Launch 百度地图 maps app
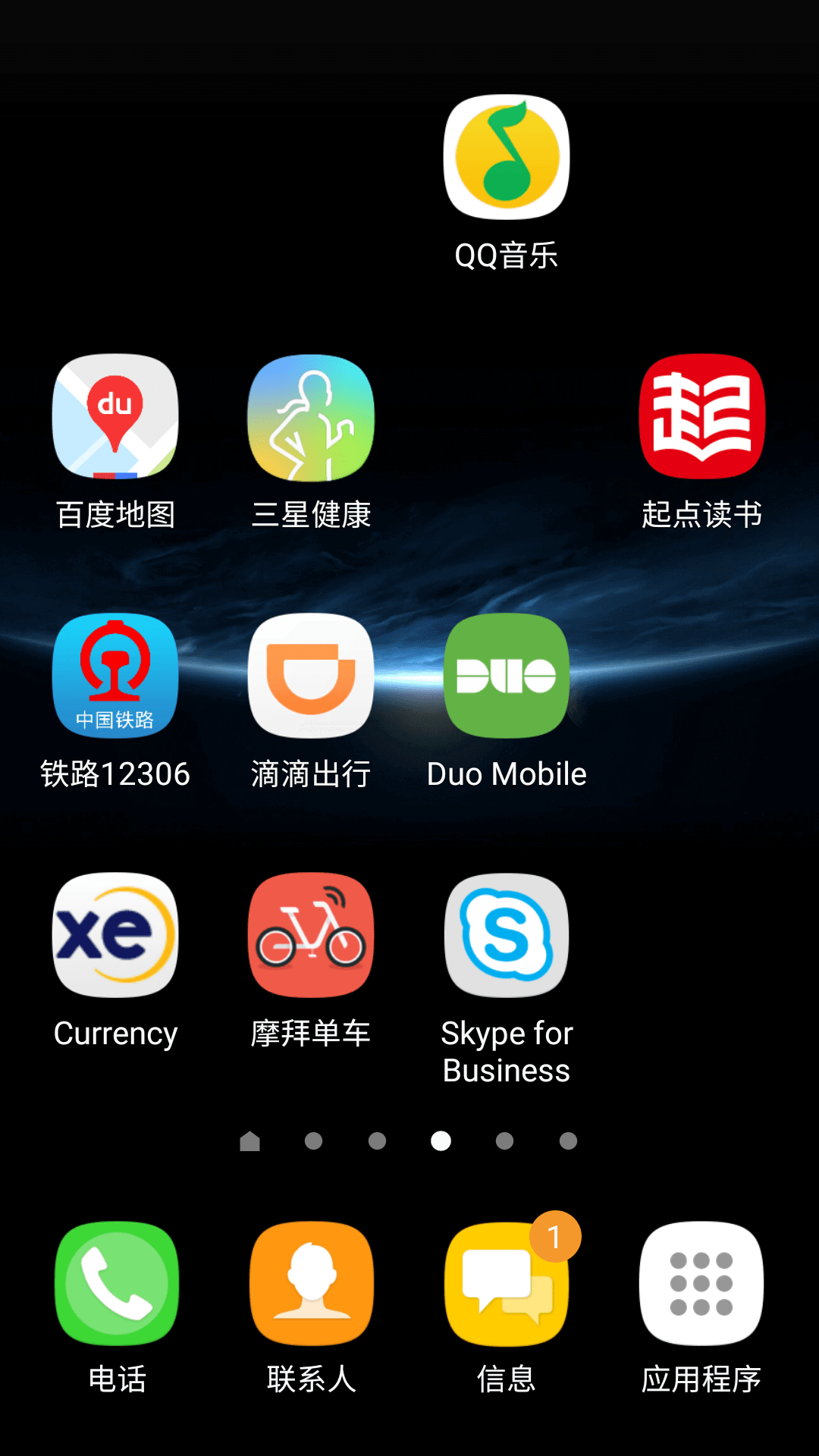 point(115,417)
